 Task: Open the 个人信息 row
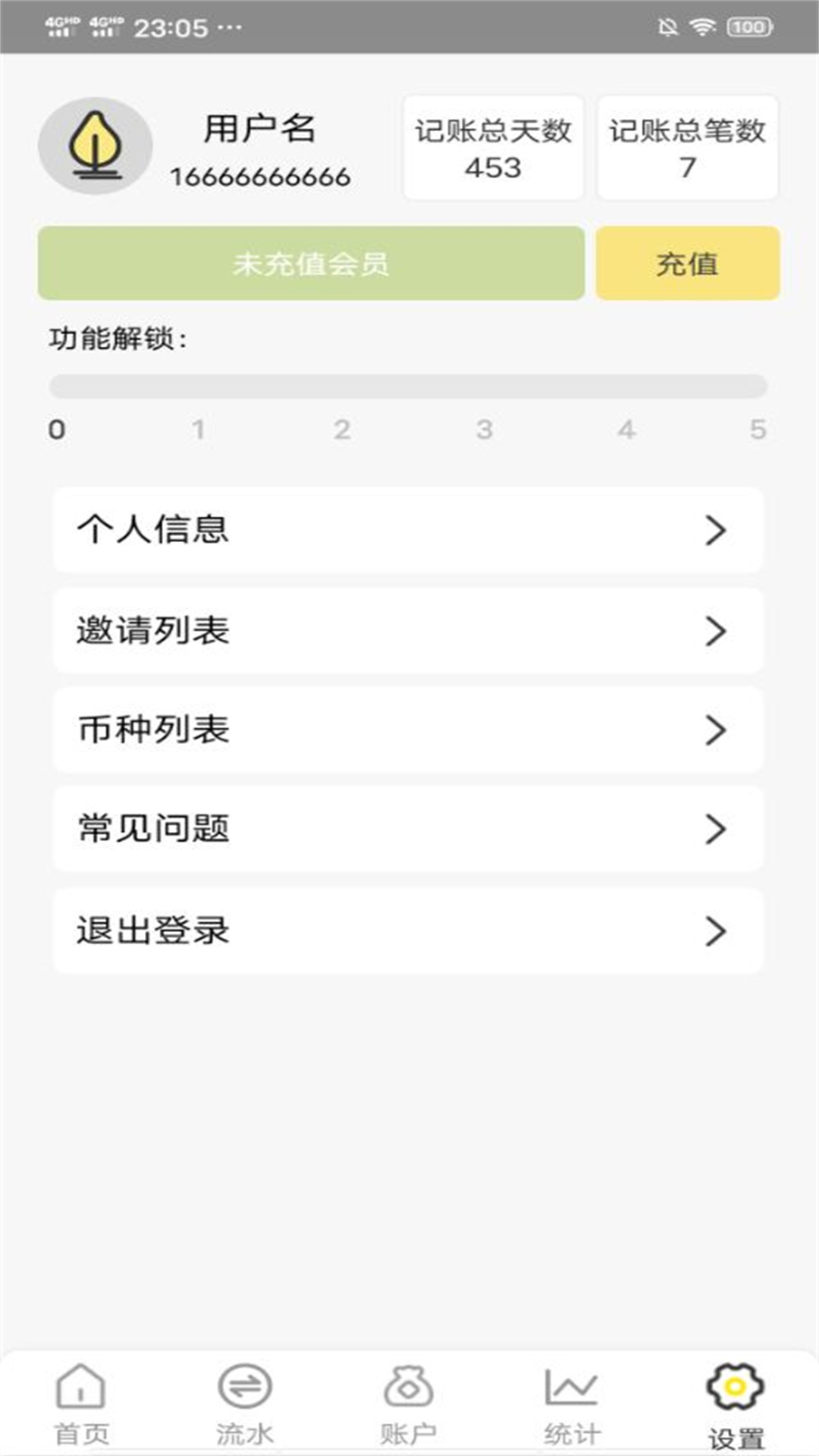408,530
